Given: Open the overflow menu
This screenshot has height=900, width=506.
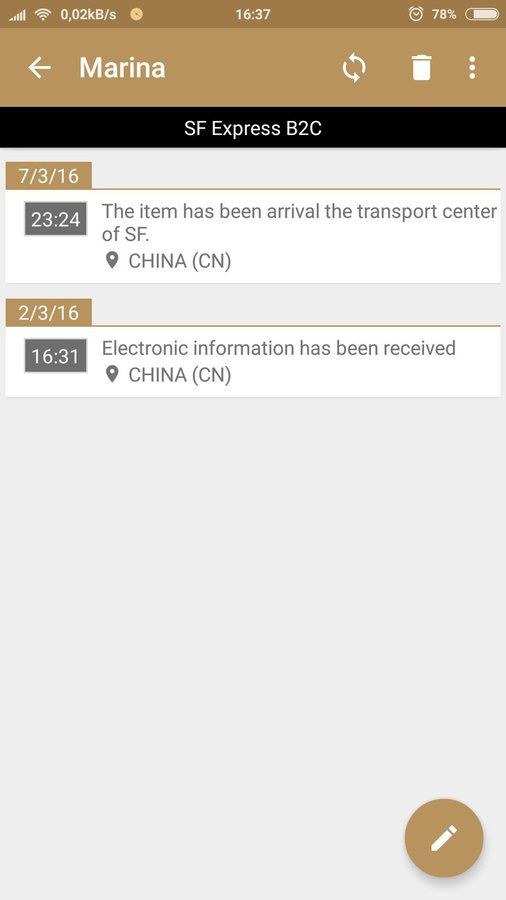Looking at the screenshot, I should 472,68.
